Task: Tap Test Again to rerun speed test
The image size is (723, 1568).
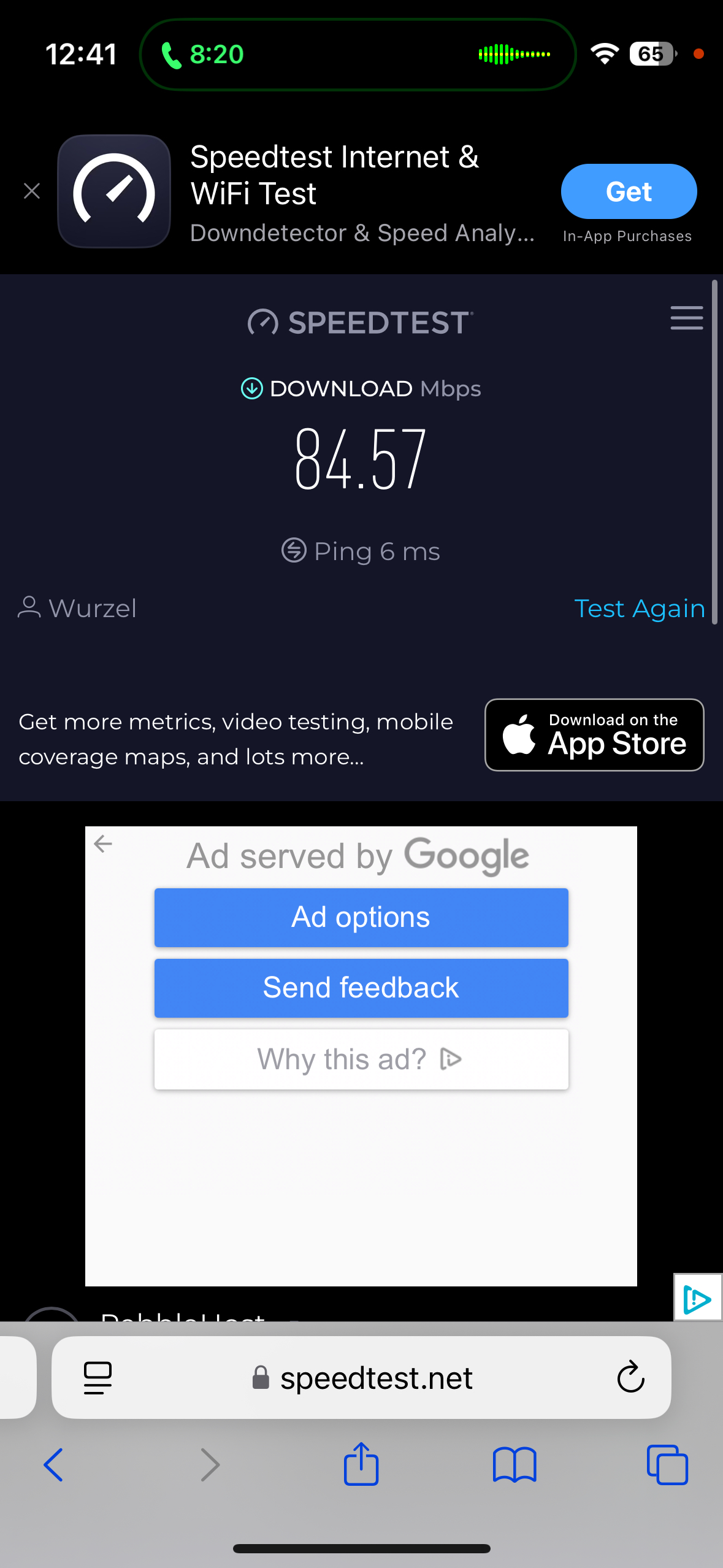Action: pyautogui.click(x=639, y=609)
